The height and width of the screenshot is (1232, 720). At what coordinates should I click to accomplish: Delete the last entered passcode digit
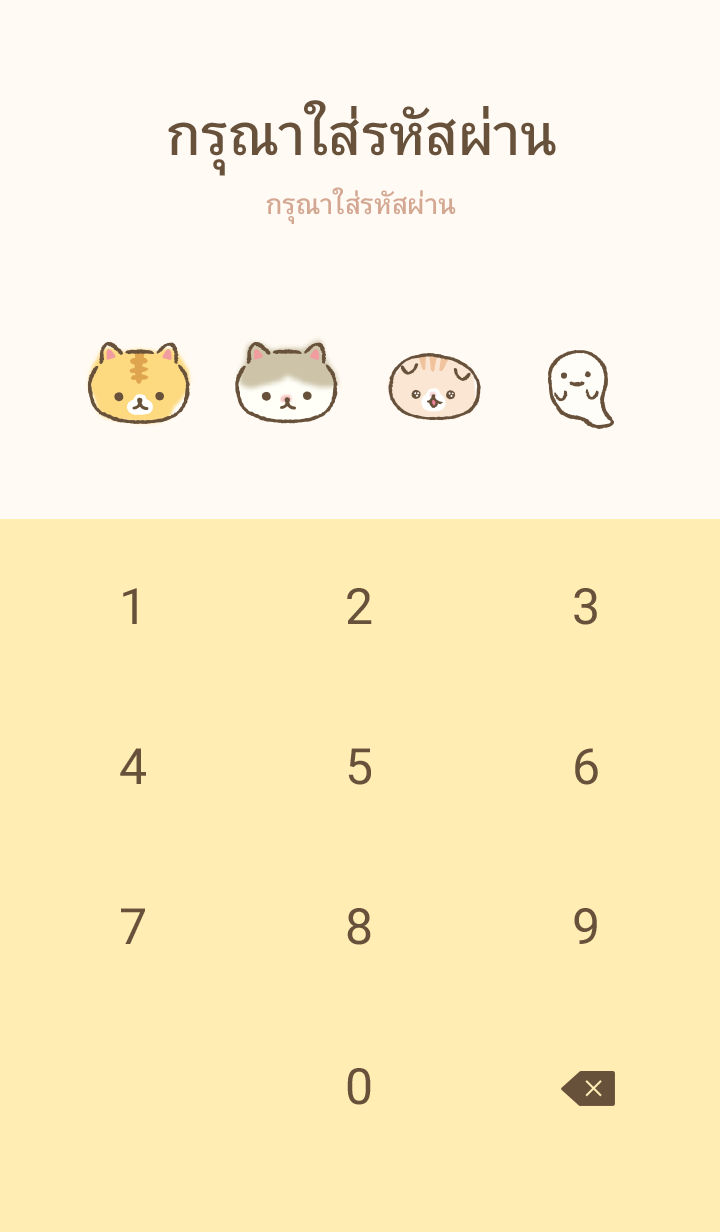(588, 1088)
